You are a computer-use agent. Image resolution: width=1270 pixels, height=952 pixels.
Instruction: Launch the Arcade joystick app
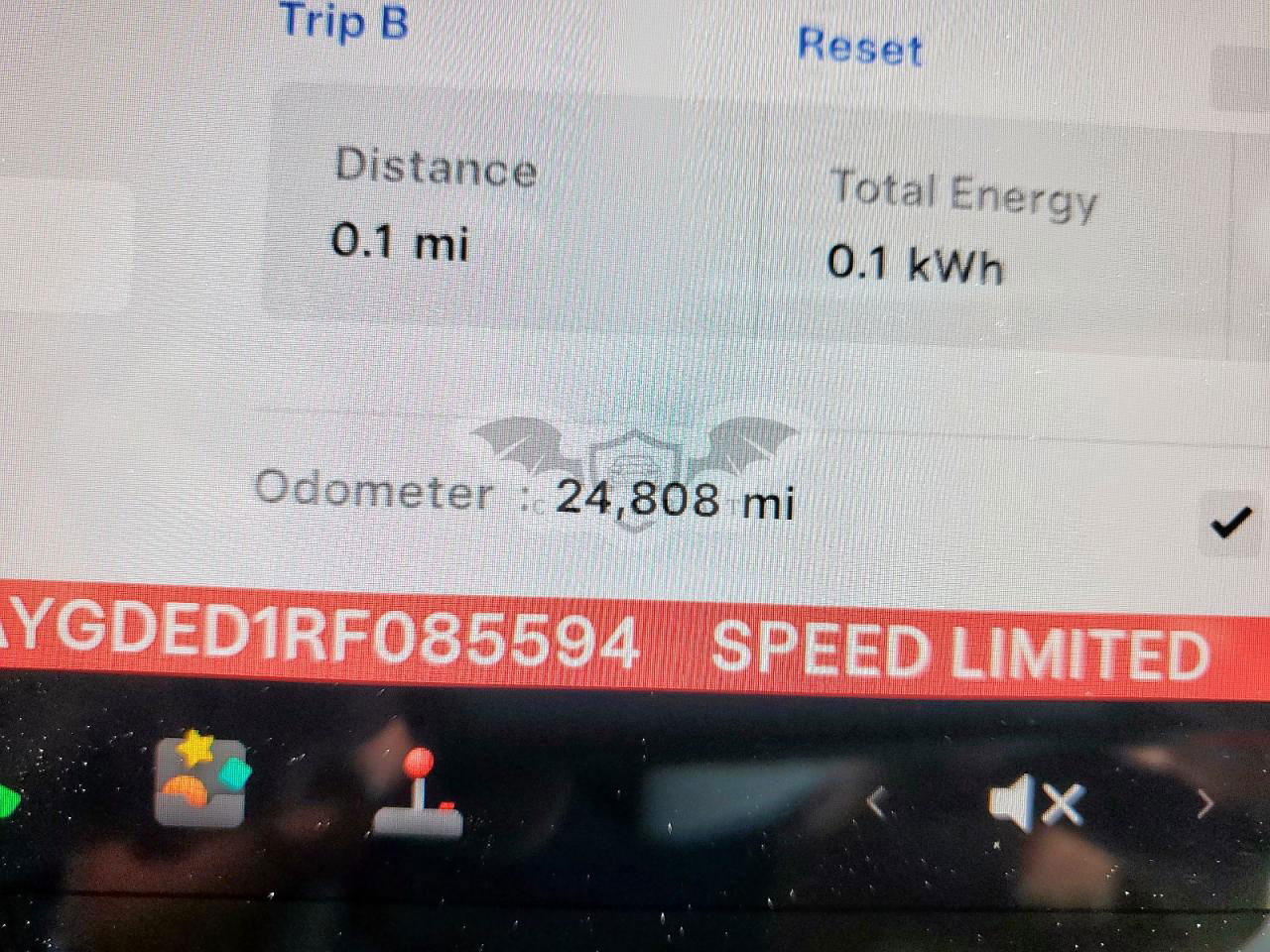tap(418, 793)
